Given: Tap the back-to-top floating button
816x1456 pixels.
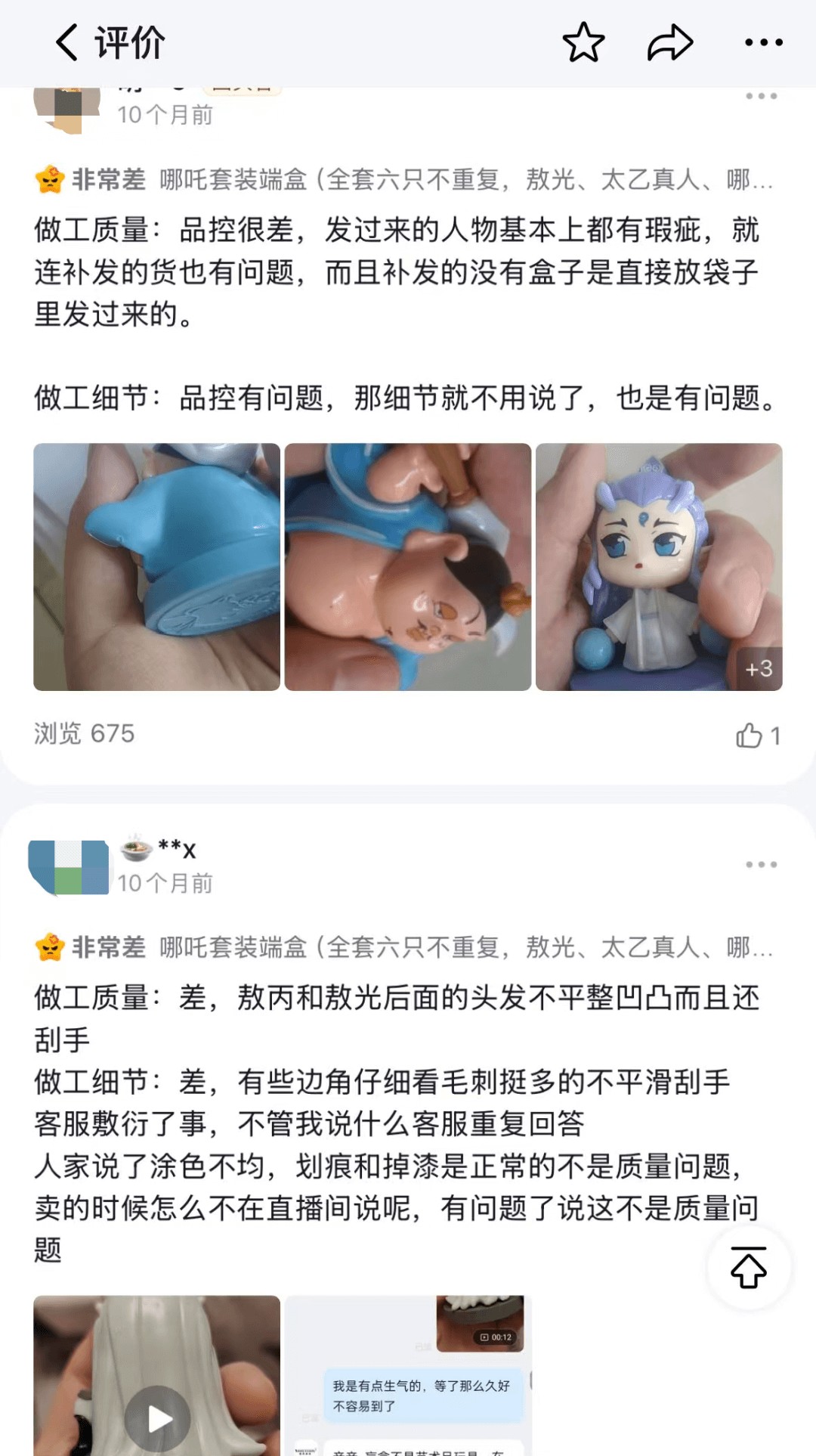Looking at the screenshot, I should pos(747,1268).
